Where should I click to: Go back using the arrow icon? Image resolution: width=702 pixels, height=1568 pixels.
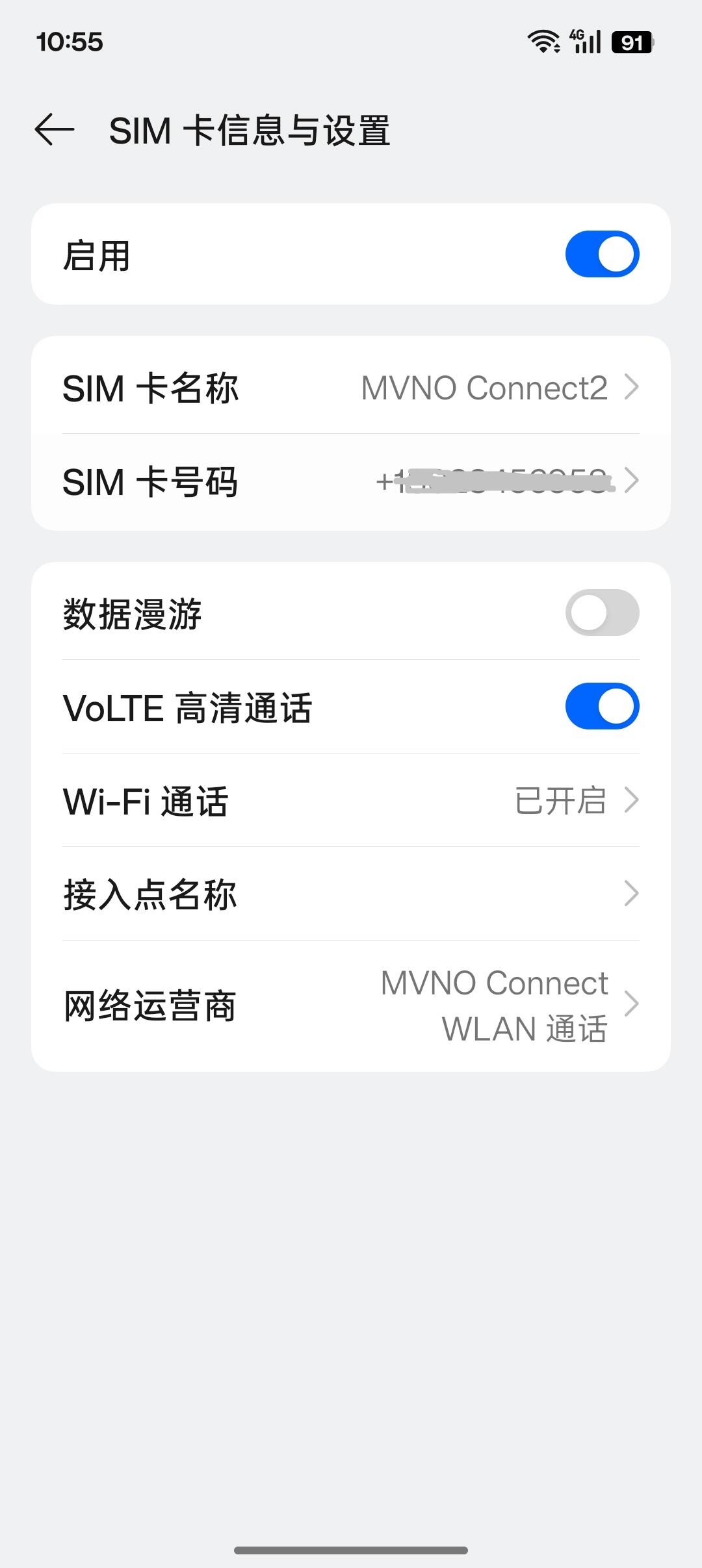(55, 130)
